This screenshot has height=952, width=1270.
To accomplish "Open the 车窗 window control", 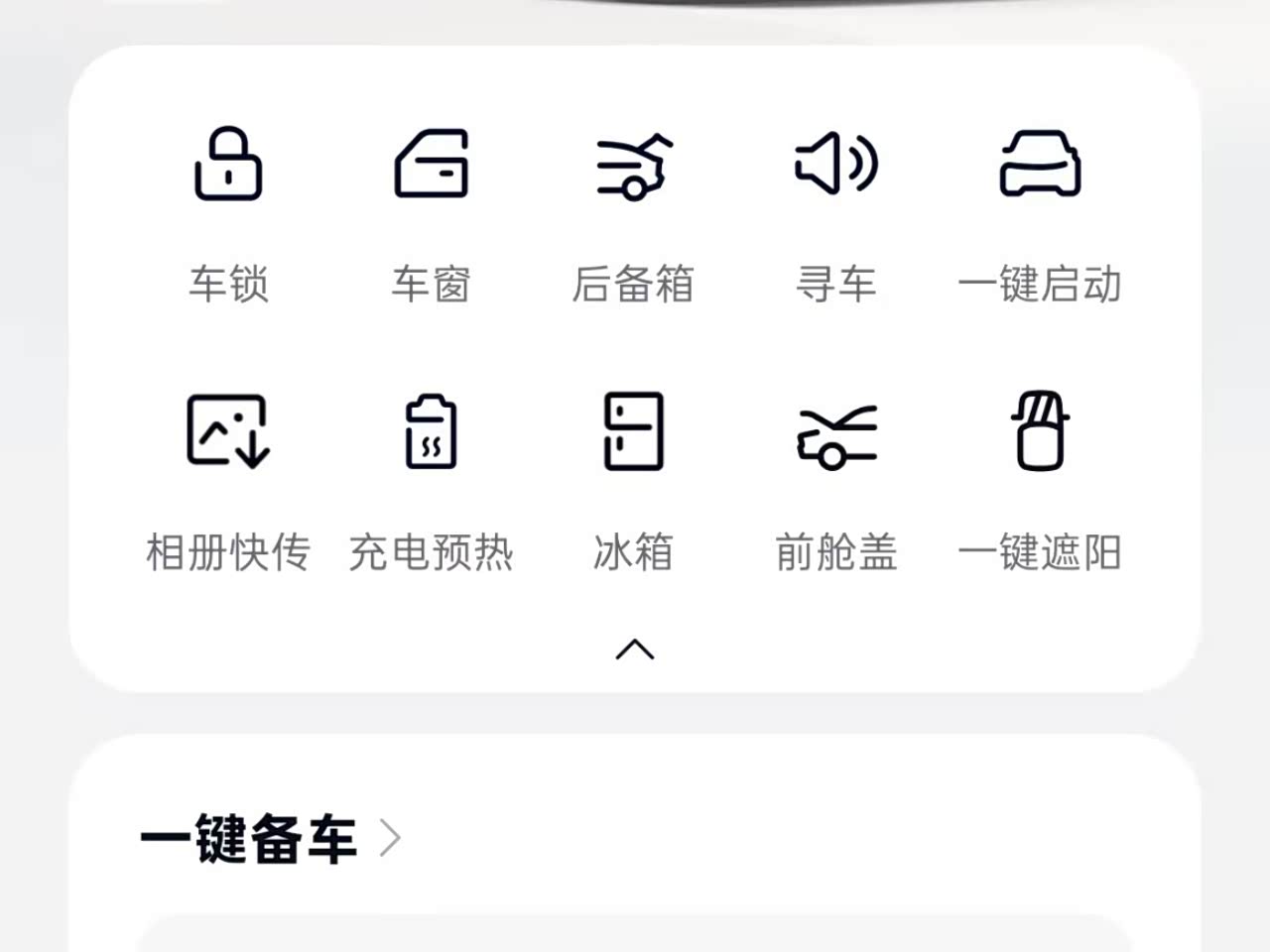I will (431, 165).
